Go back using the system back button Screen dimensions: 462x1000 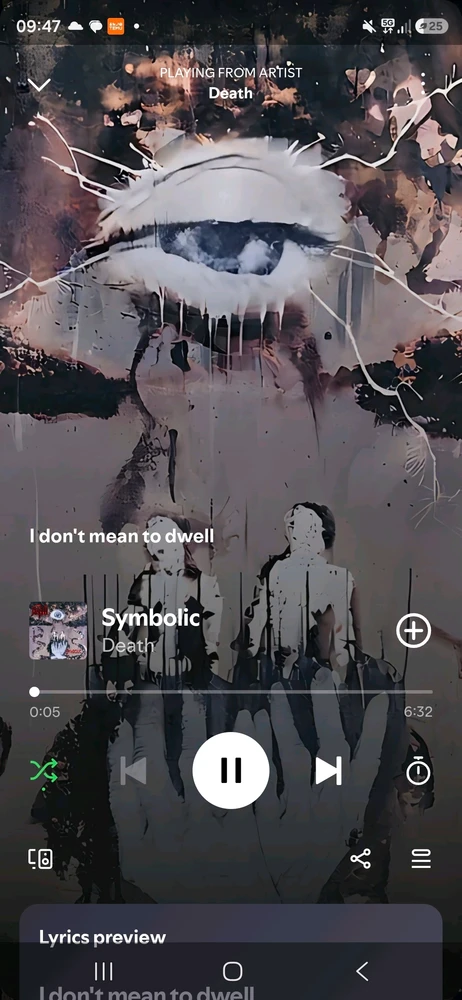point(362,971)
